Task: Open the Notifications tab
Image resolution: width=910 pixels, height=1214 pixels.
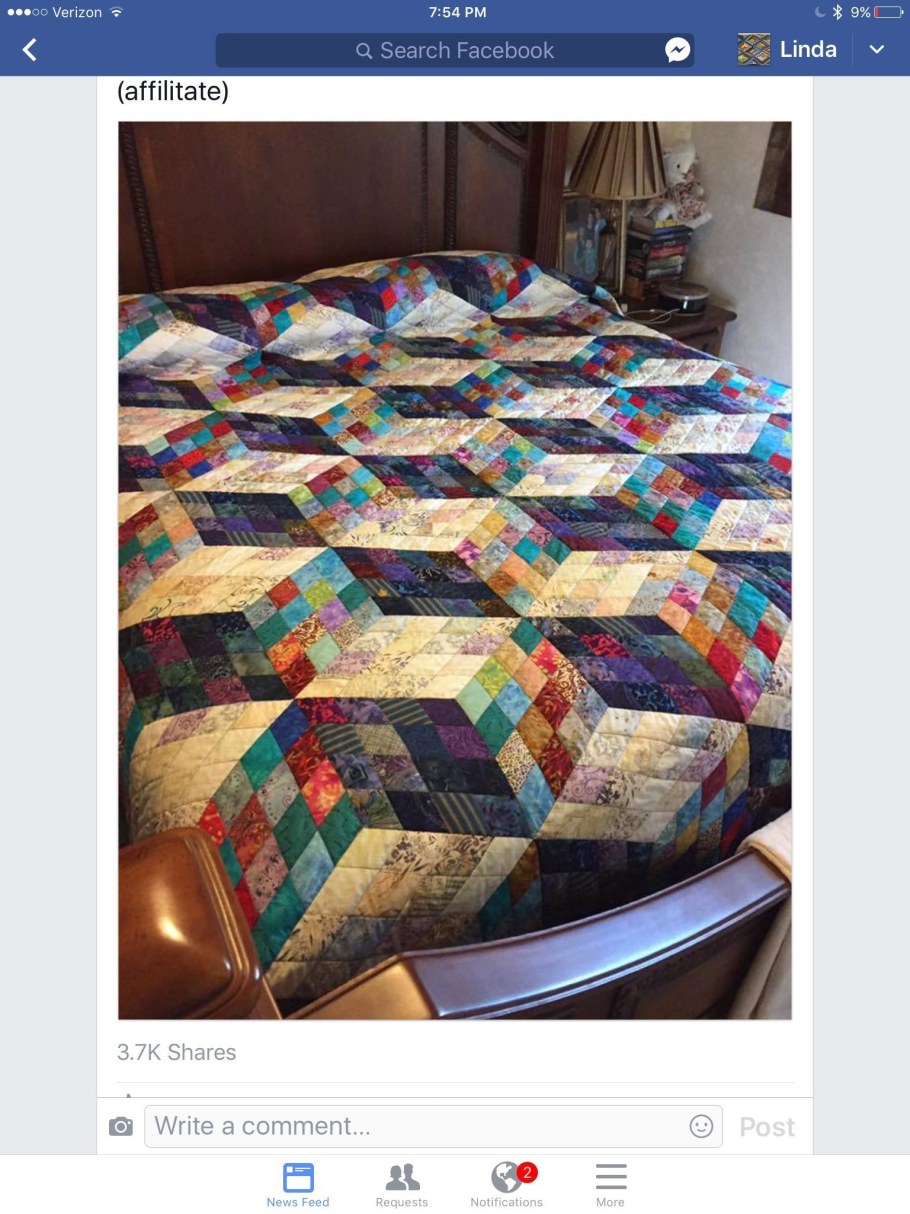Action: [507, 1185]
